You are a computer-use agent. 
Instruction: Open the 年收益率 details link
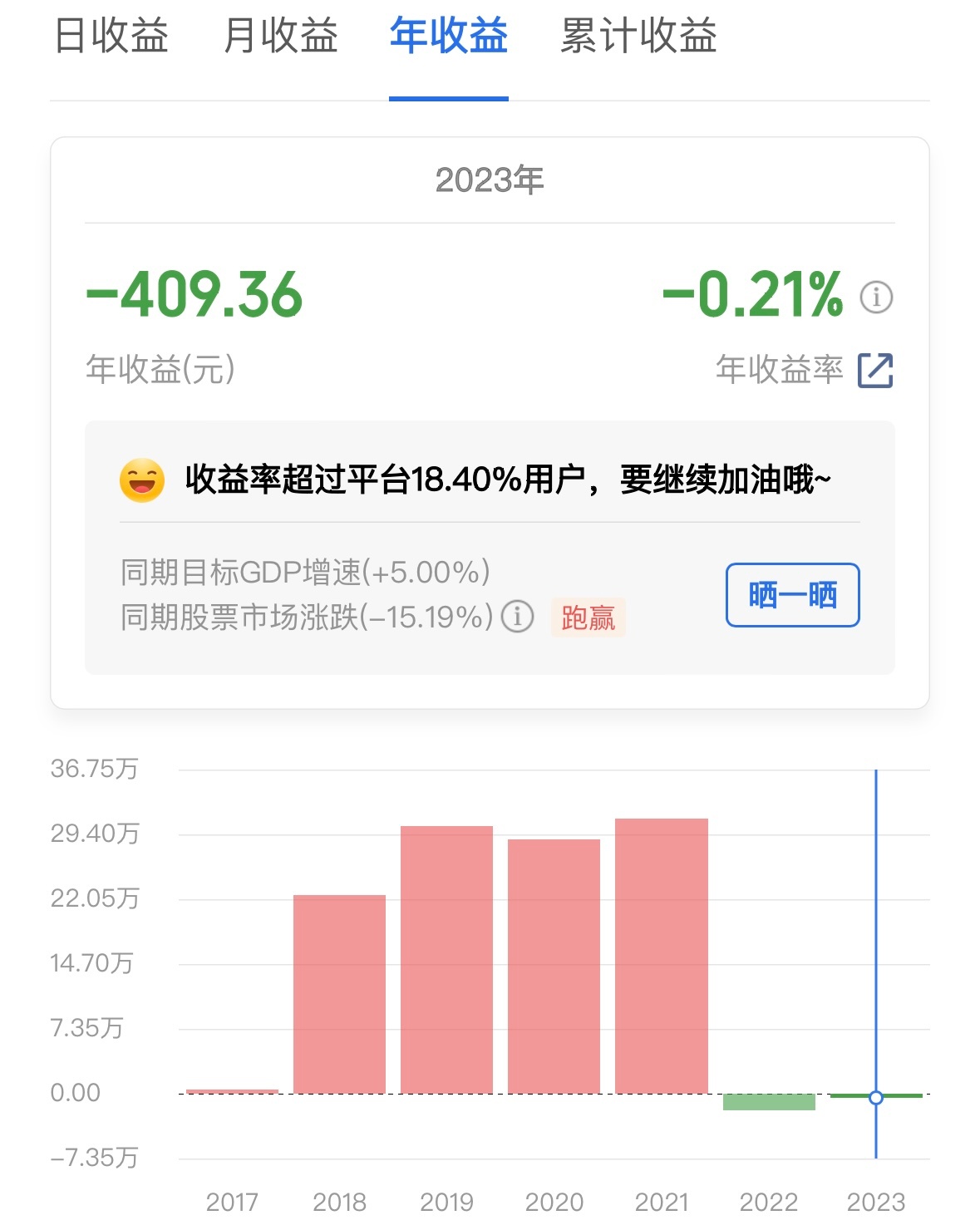[x=875, y=370]
